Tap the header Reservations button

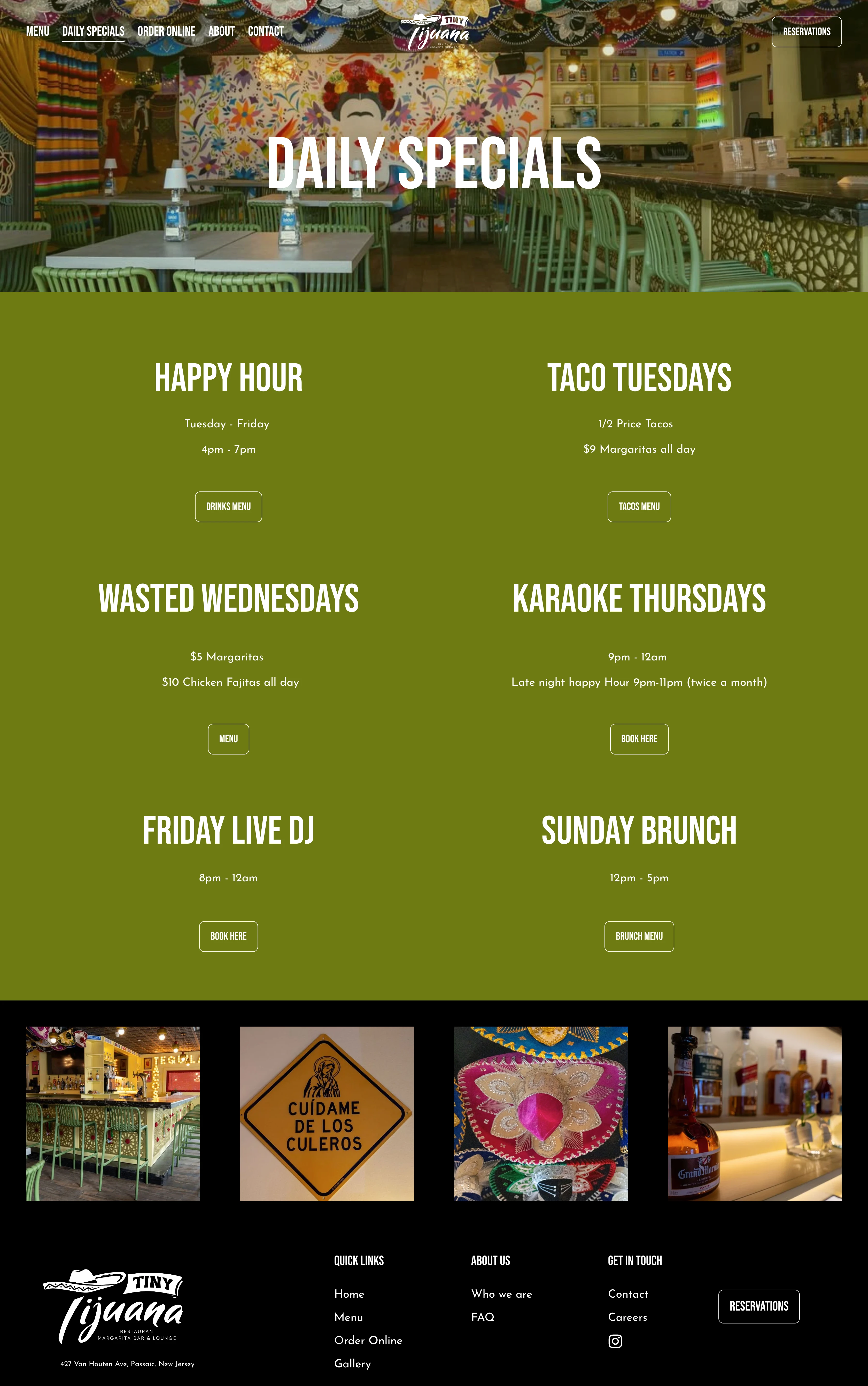click(x=806, y=32)
